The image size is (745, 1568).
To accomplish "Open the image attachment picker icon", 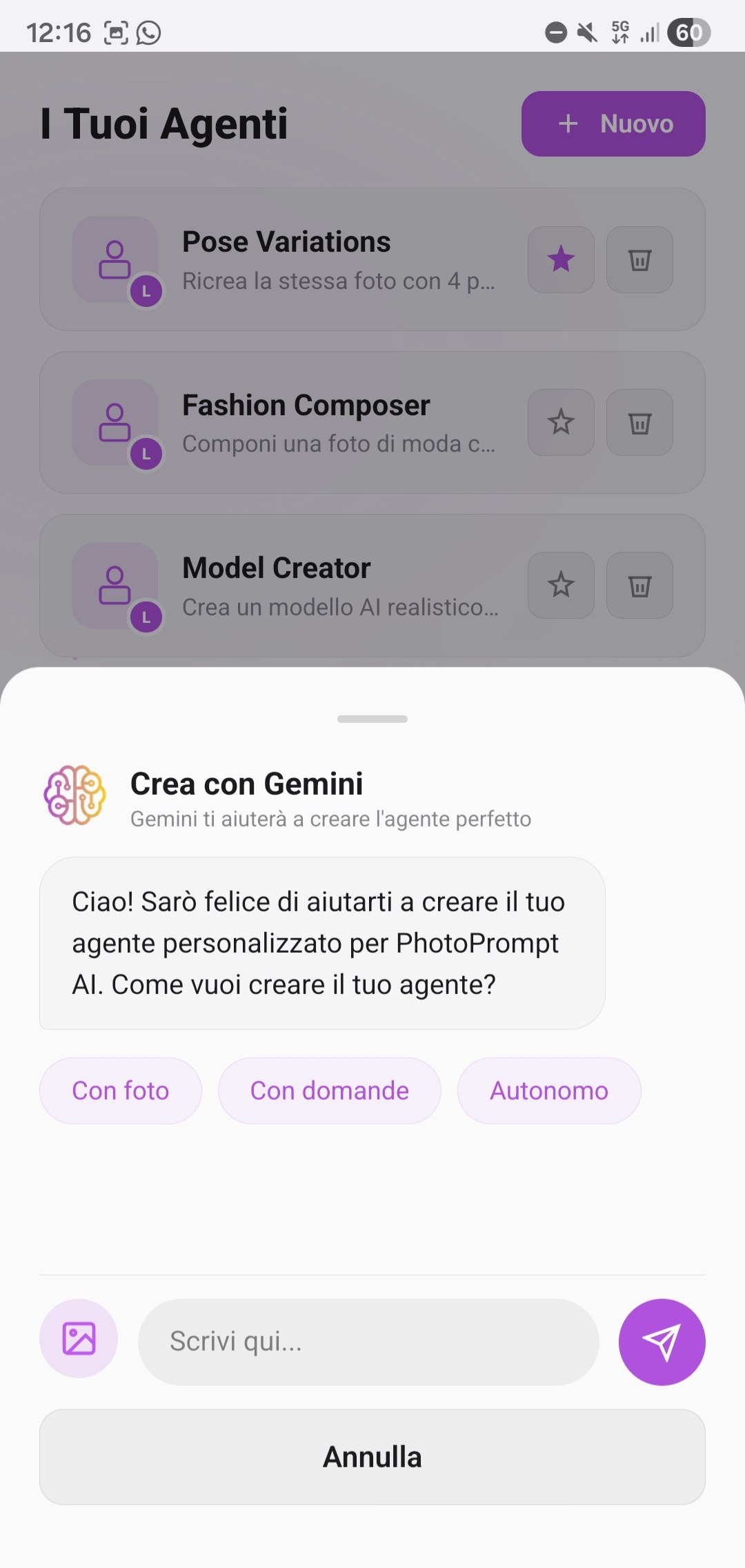I will 79,1340.
